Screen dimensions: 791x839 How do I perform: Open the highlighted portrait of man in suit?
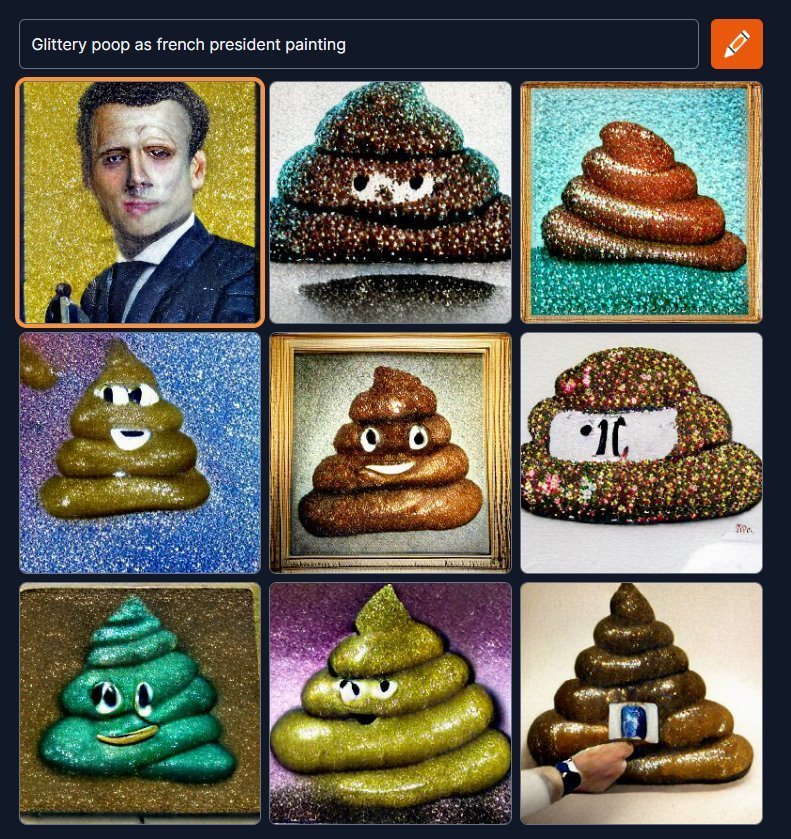pyautogui.click(x=140, y=202)
